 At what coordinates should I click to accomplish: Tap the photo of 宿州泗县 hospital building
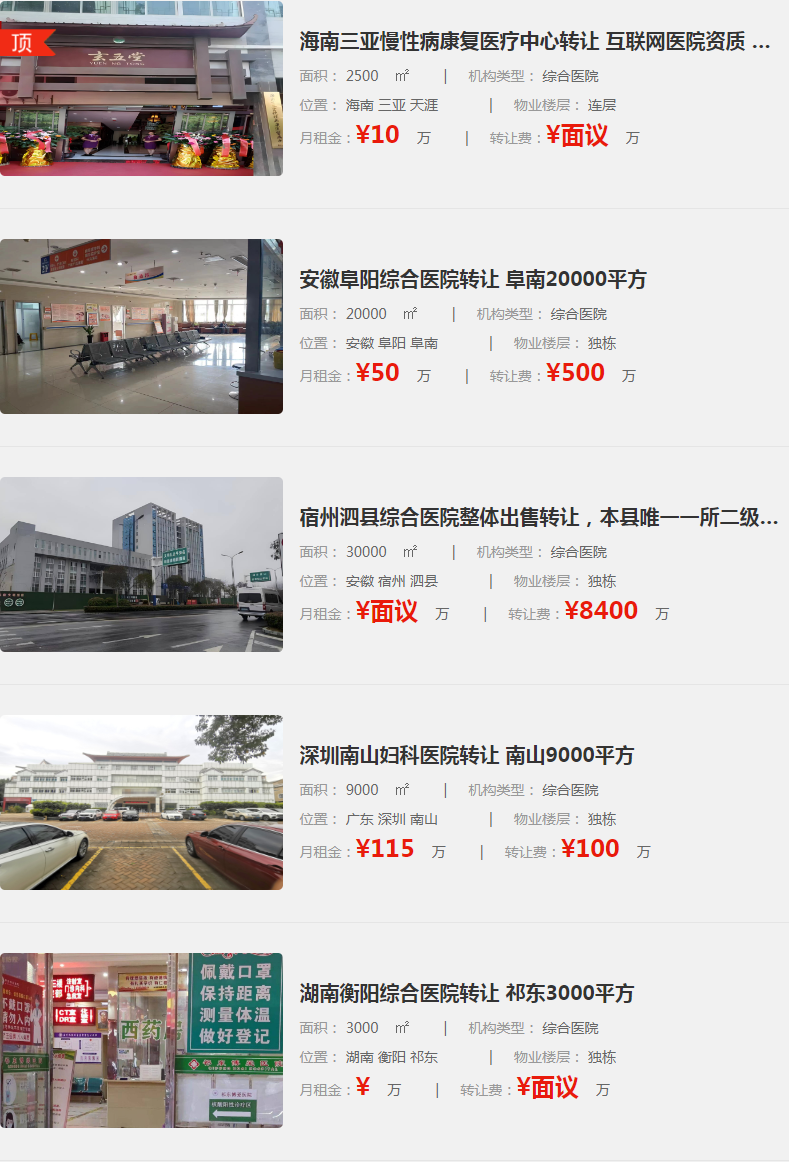(141, 564)
